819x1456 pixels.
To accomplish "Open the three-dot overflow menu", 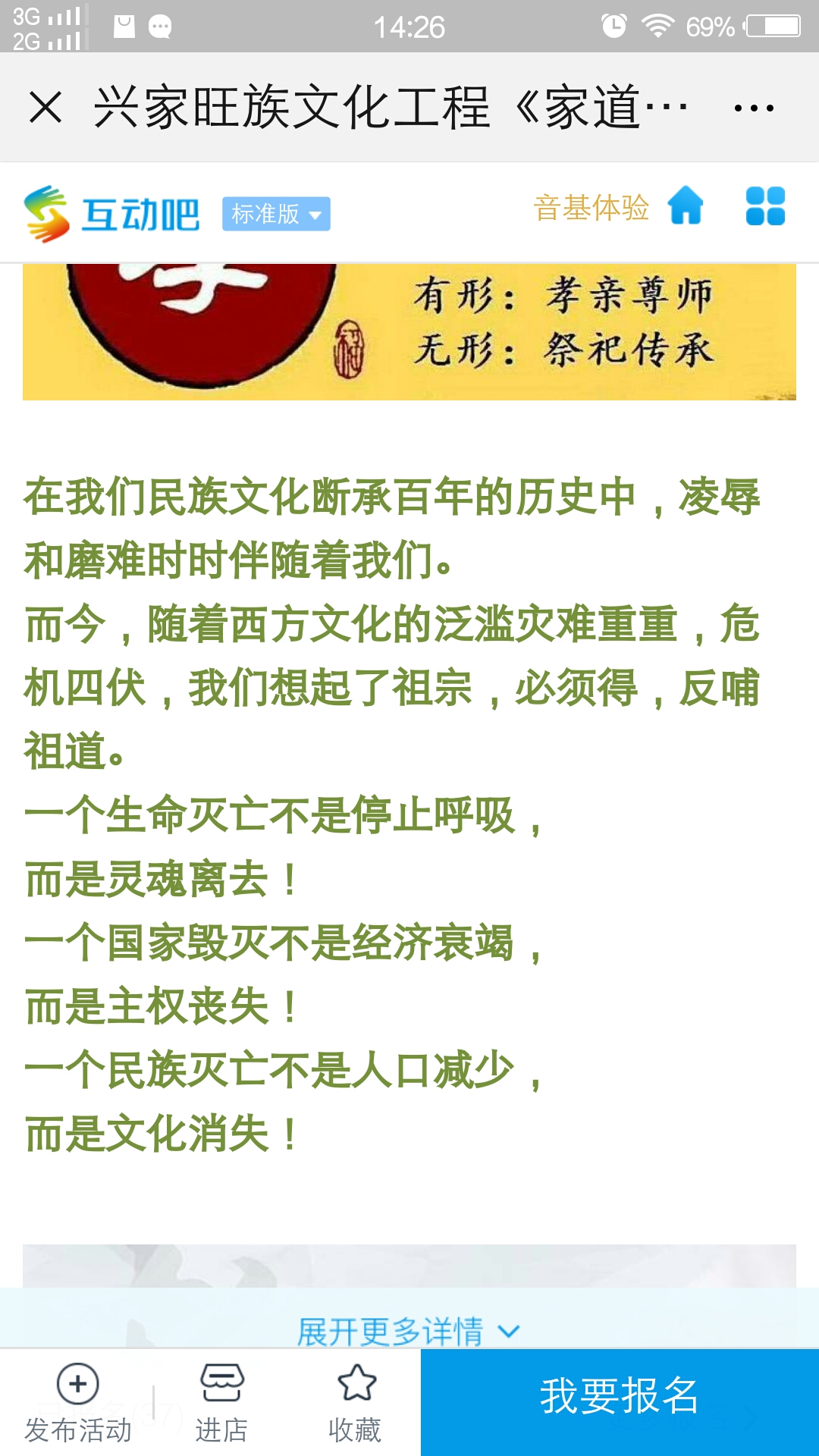I will click(754, 108).
